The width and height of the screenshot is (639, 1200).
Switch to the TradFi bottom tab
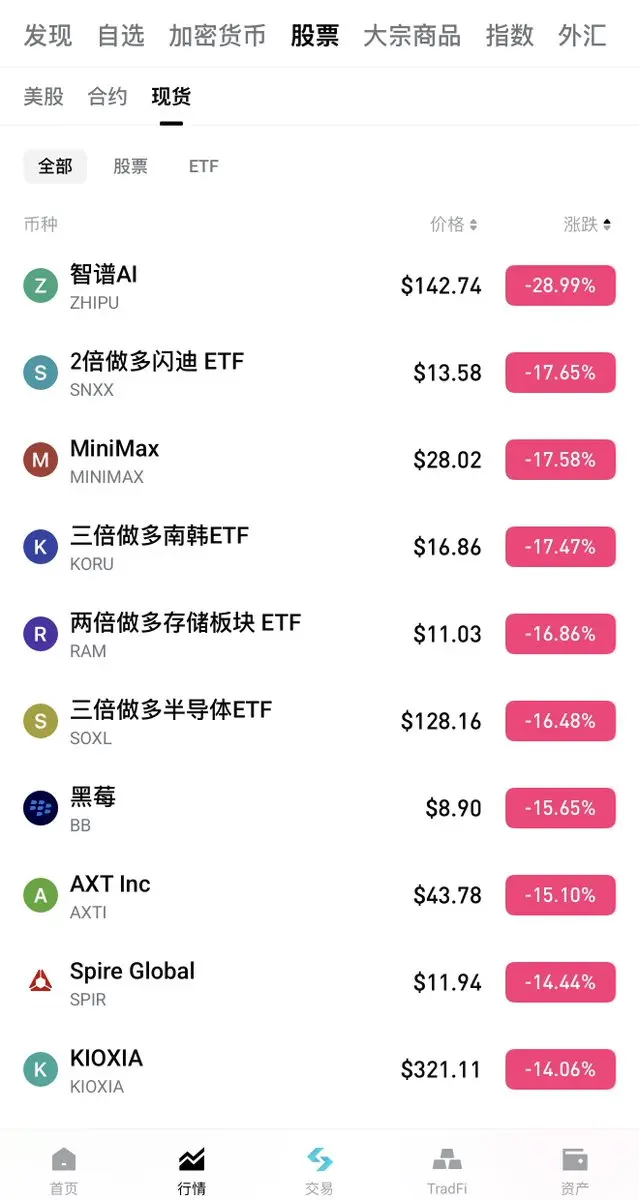(447, 1171)
